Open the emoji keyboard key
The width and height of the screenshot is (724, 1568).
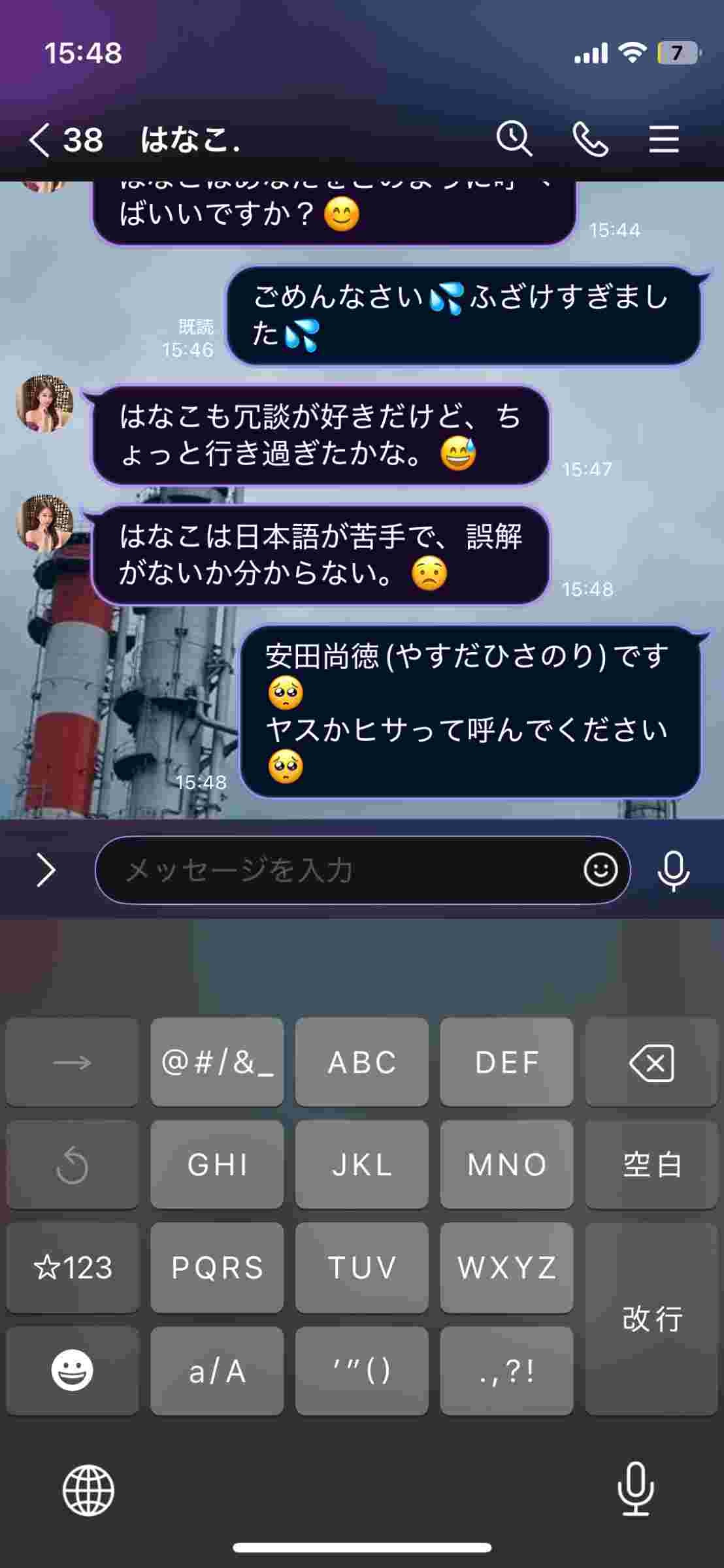pyautogui.click(x=73, y=1371)
